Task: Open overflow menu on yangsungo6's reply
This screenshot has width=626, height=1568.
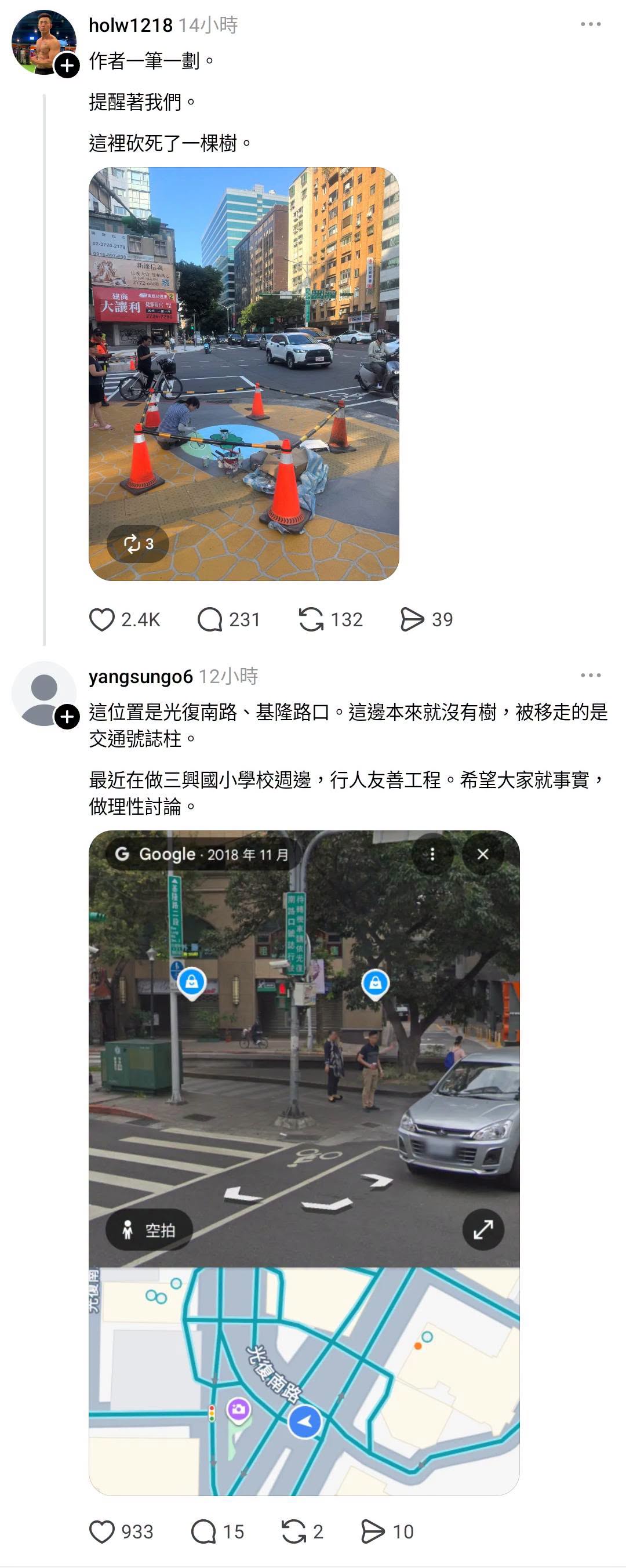Action: pyautogui.click(x=590, y=676)
